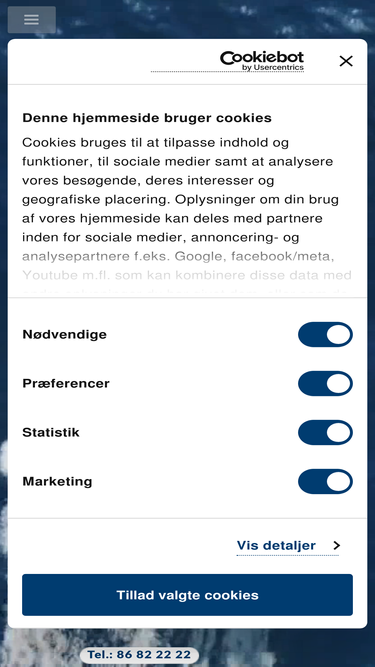Disable Præferencer cookies
Screen dimensions: 375x667
pos(325,383)
